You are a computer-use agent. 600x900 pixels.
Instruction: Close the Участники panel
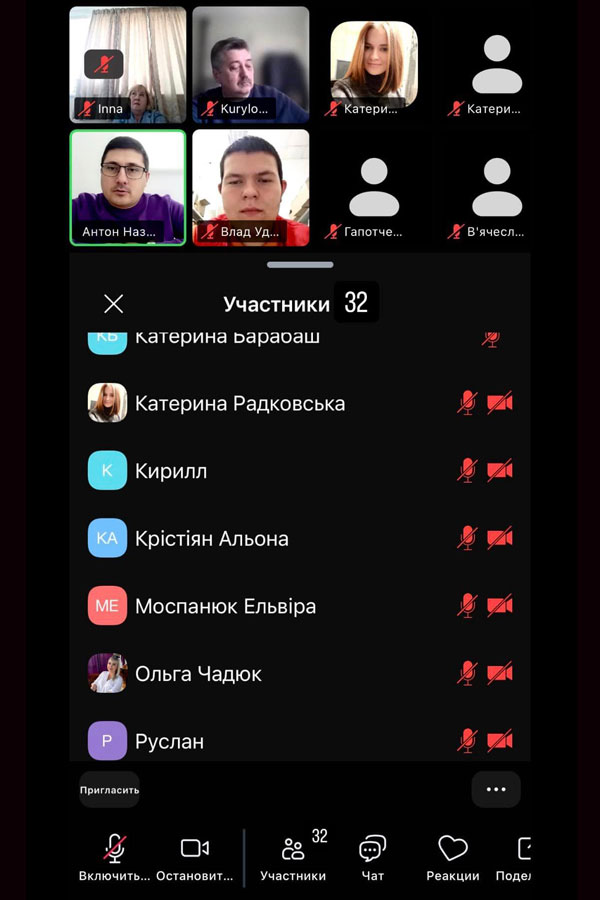(x=114, y=304)
